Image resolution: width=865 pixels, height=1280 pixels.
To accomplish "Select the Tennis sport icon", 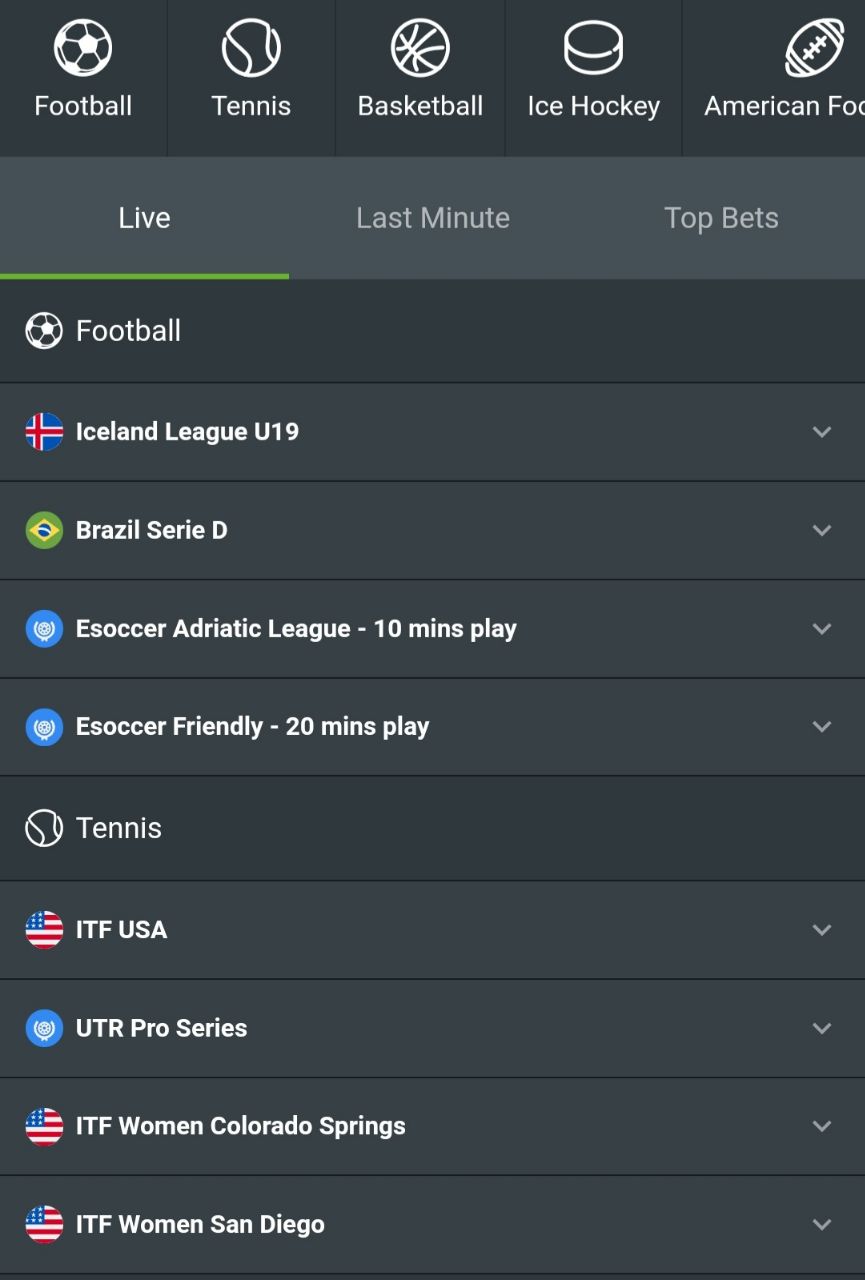I will click(250, 45).
